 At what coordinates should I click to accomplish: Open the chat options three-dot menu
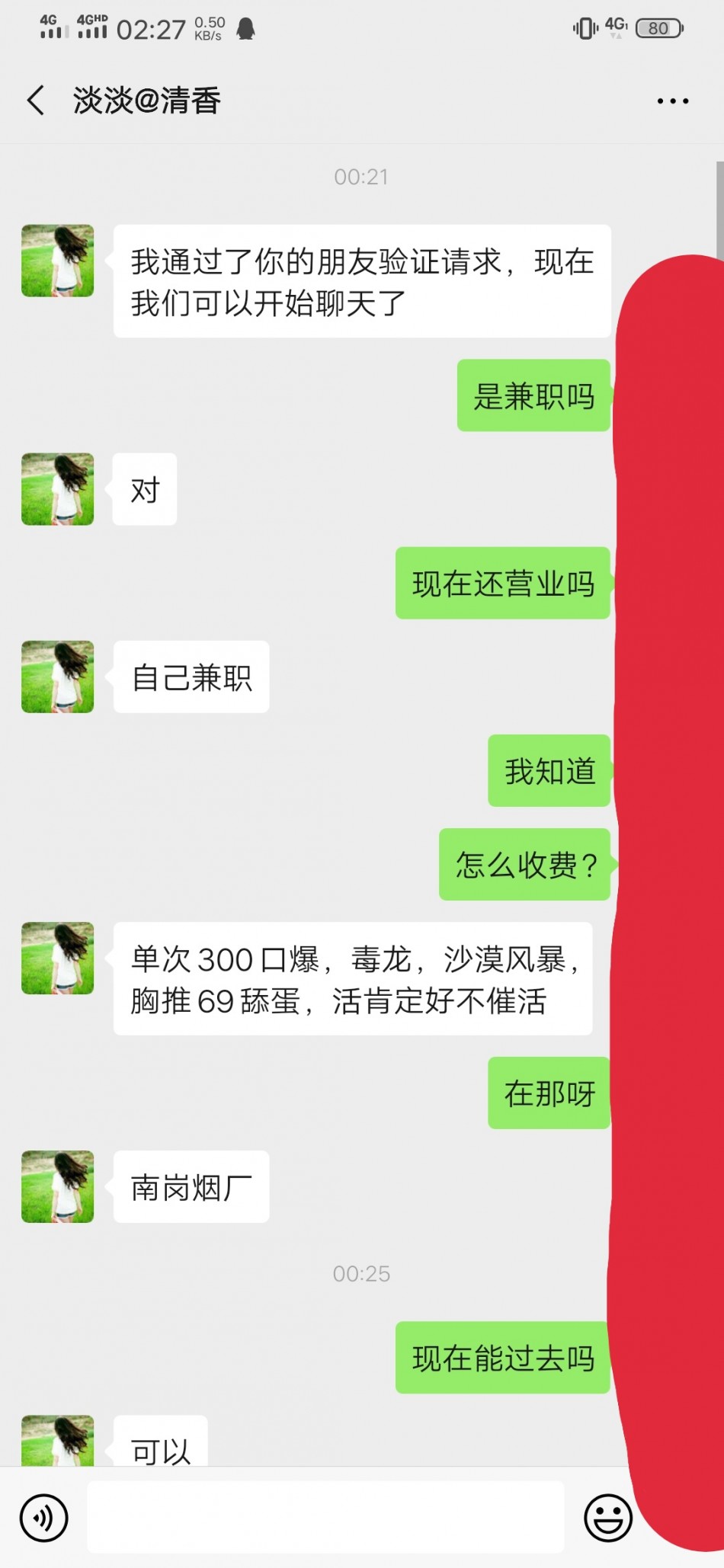tap(672, 101)
